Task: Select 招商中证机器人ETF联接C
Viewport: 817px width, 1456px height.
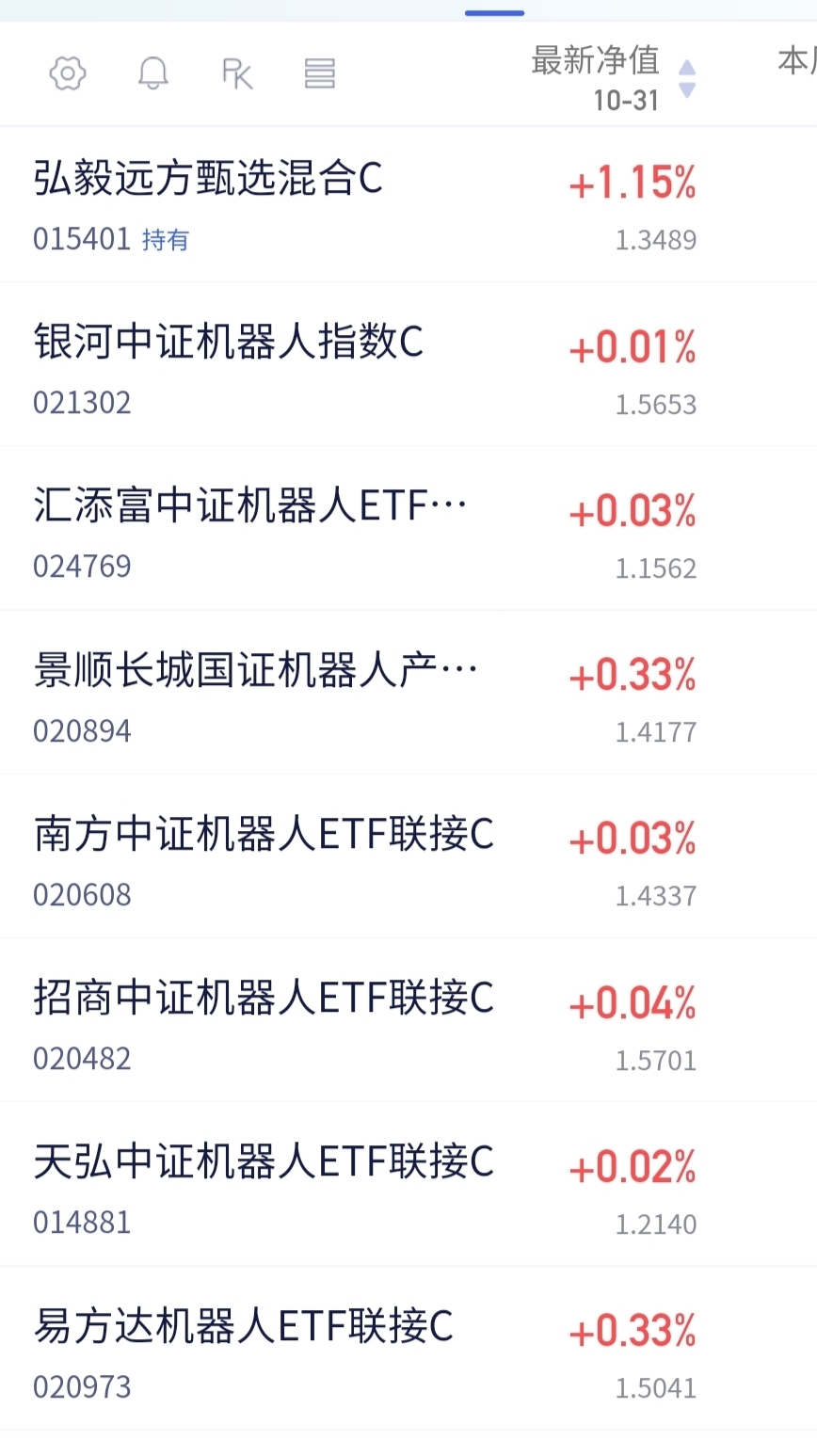Action: [x=264, y=999]
